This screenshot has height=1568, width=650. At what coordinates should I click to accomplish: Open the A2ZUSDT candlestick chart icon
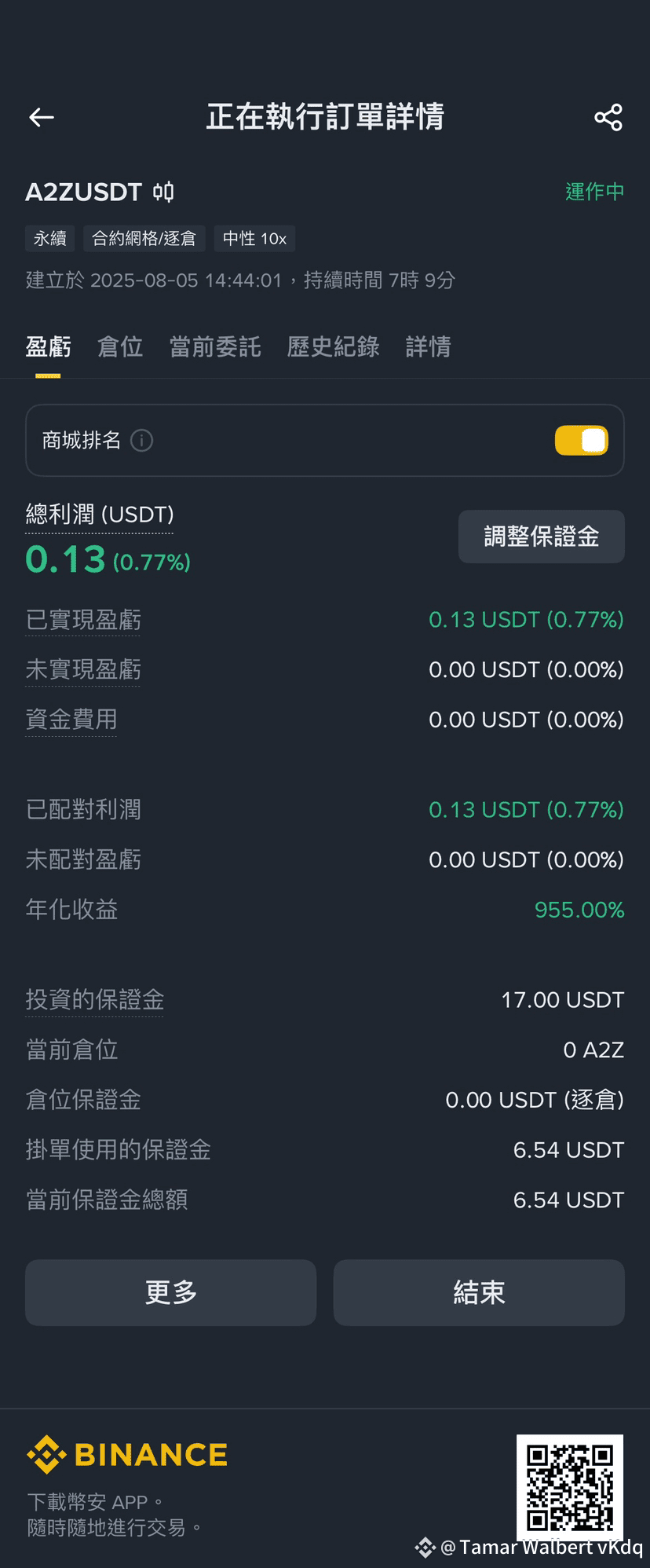(163, 192)
